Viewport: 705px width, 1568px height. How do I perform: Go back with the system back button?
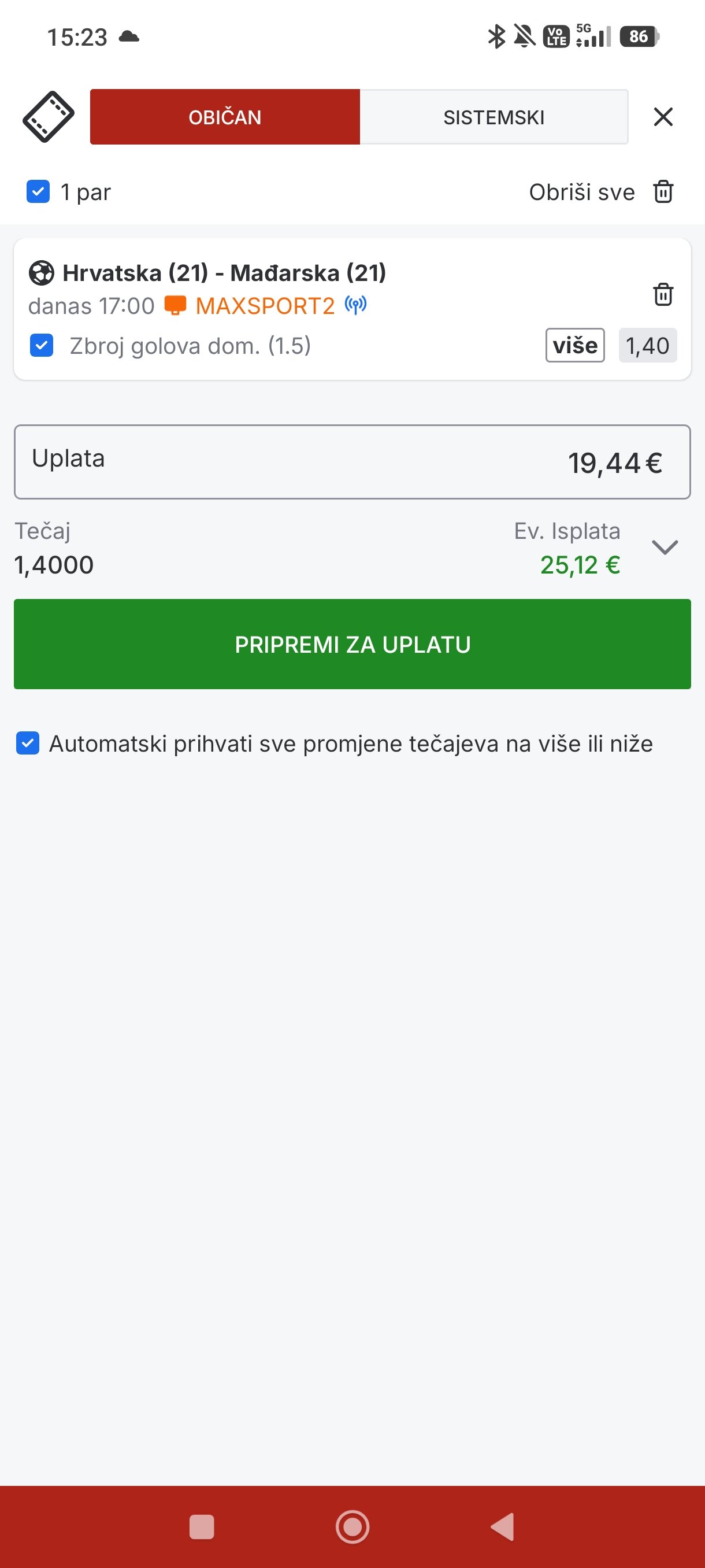click(x=503, y=1526)
